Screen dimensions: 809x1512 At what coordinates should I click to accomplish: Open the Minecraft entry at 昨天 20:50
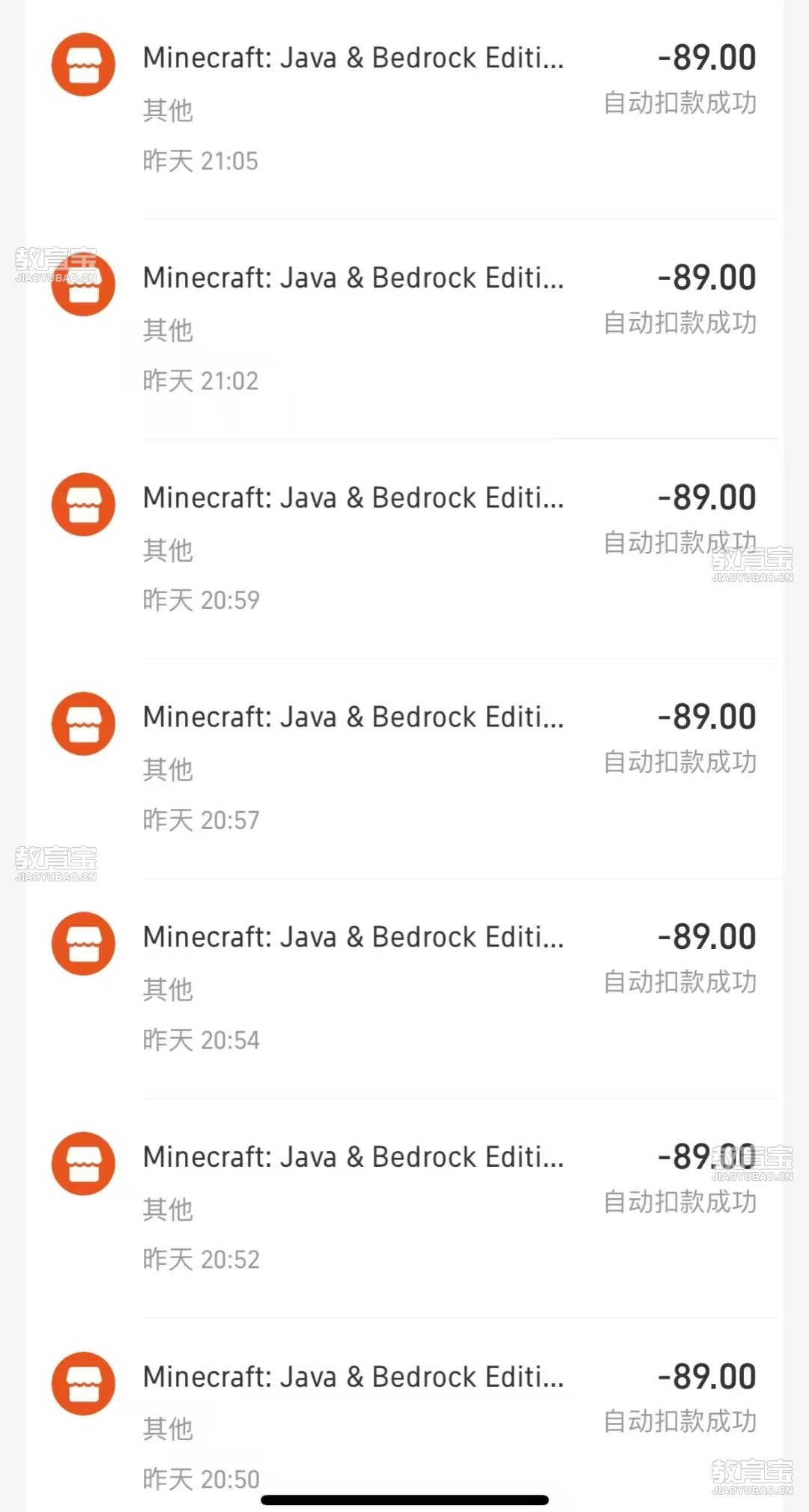point(404,1423)
